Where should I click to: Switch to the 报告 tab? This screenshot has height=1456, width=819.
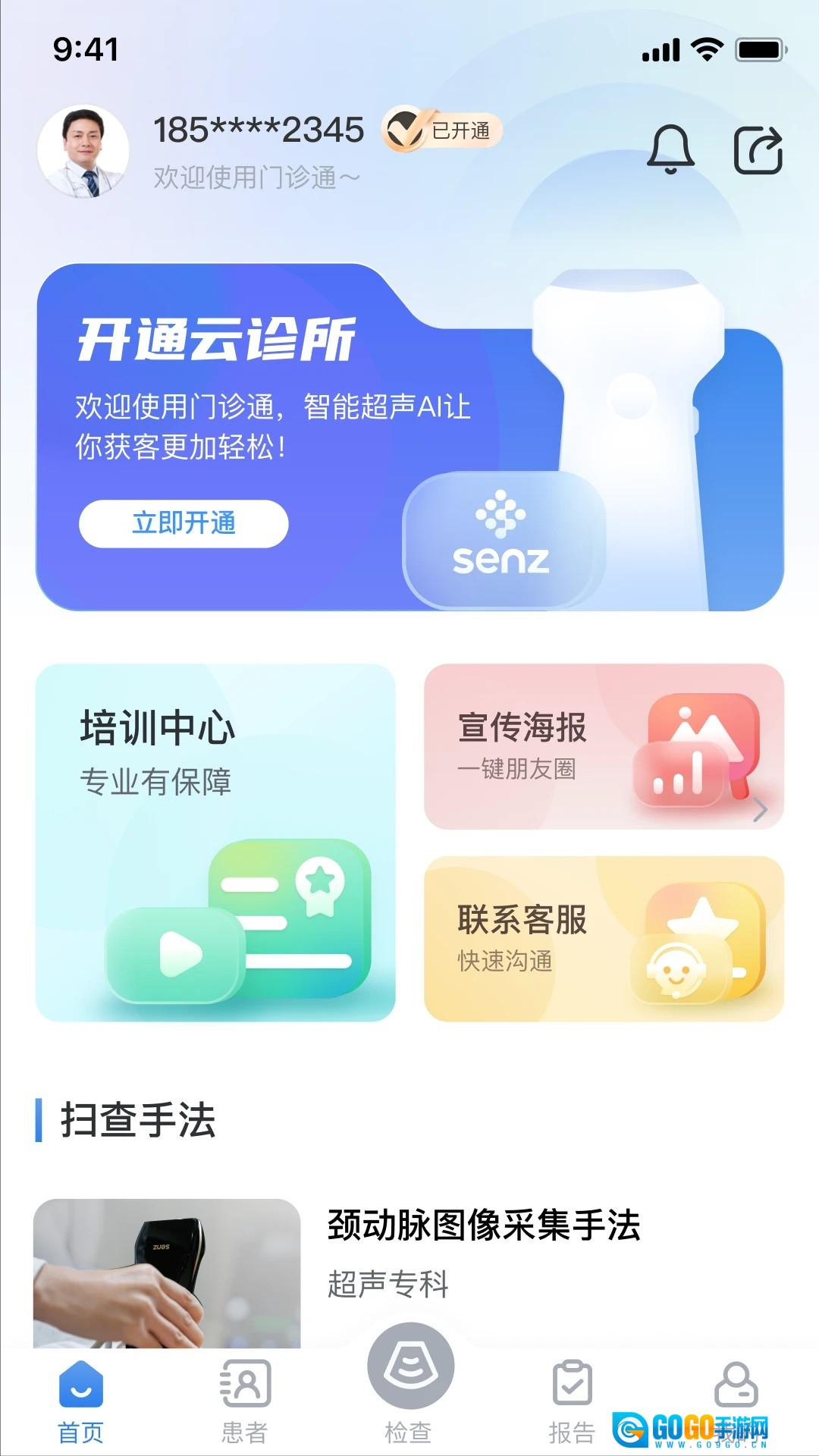(572, 1401)
